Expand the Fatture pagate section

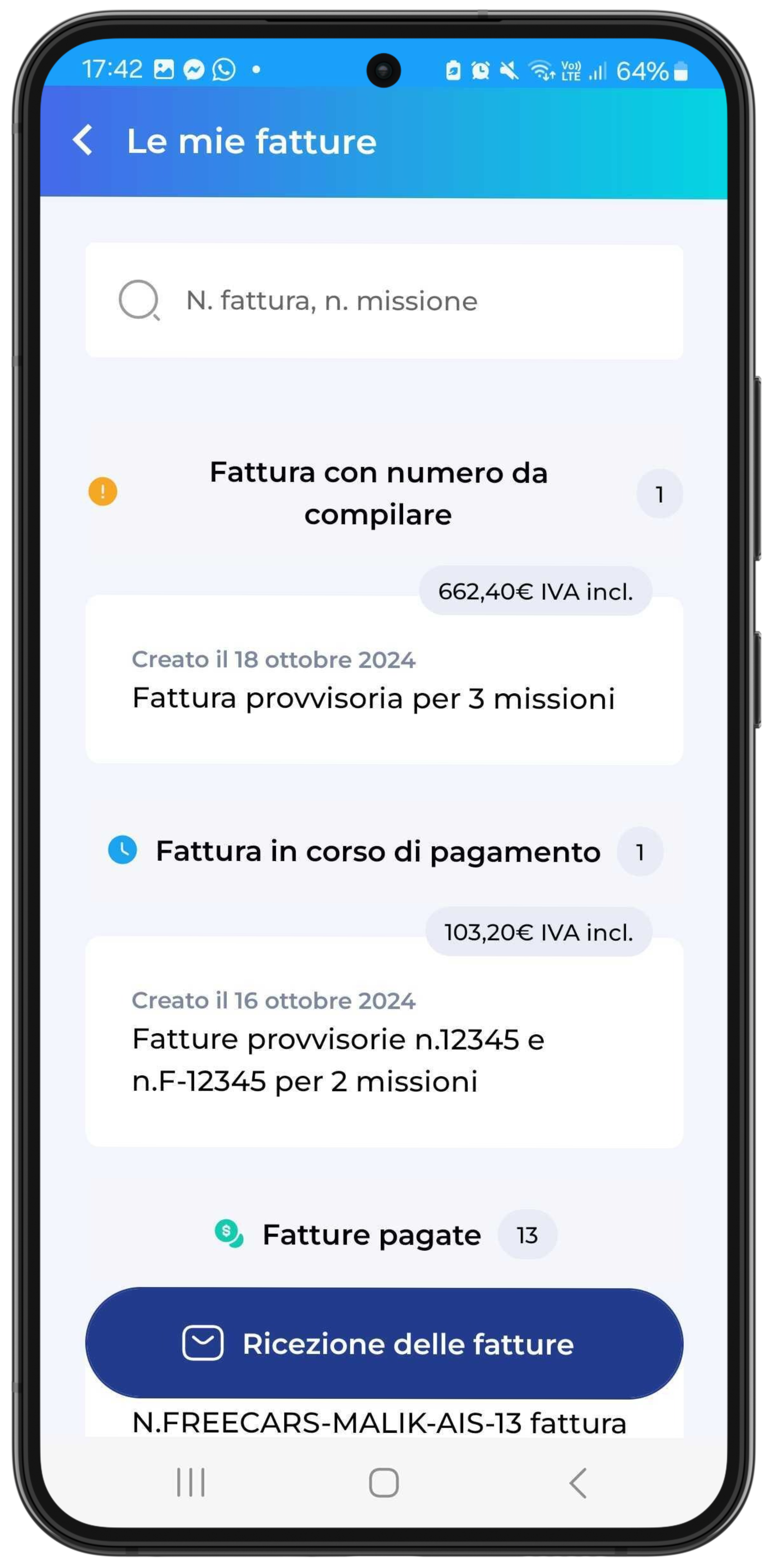tap(384, 1234)
